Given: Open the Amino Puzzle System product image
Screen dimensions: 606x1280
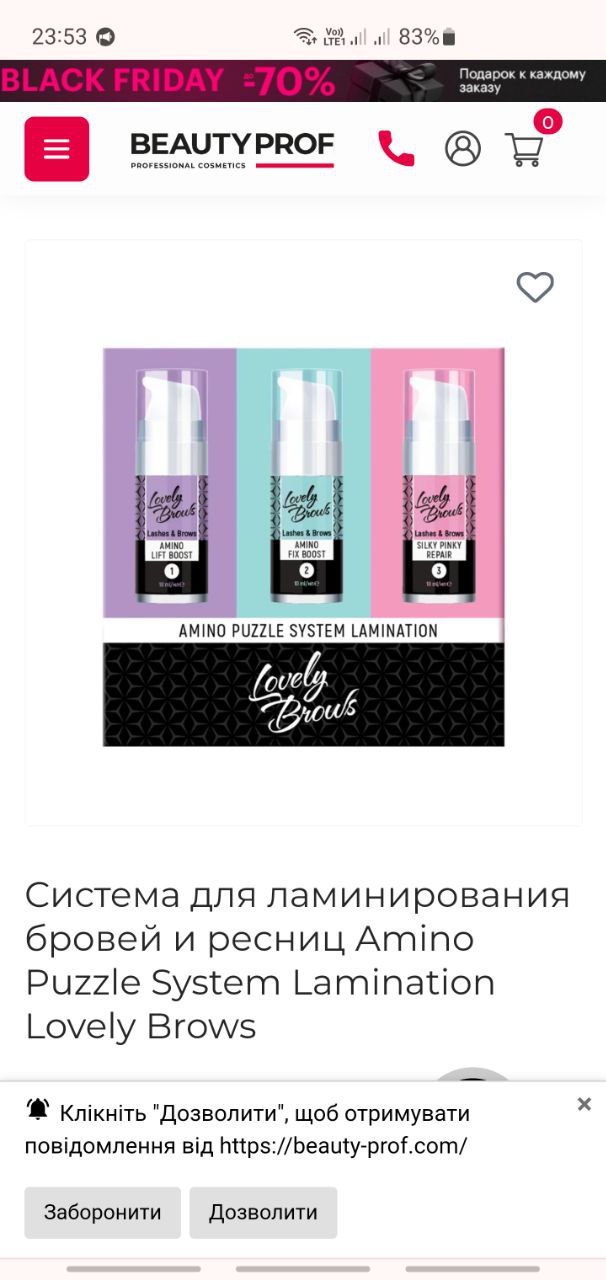Looking at the screenshot, I should (303, 546).
